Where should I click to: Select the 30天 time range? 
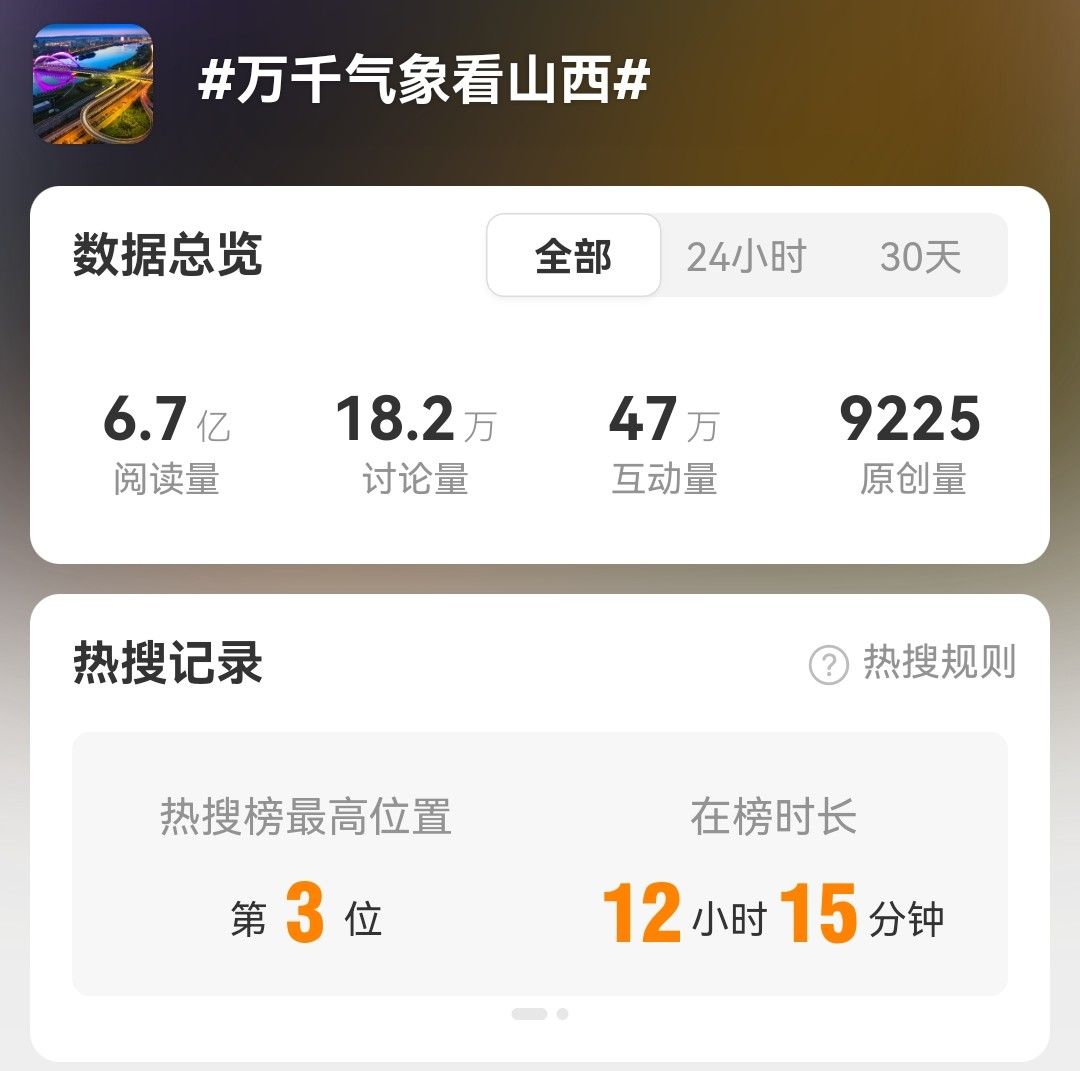(x=920, y=257)
